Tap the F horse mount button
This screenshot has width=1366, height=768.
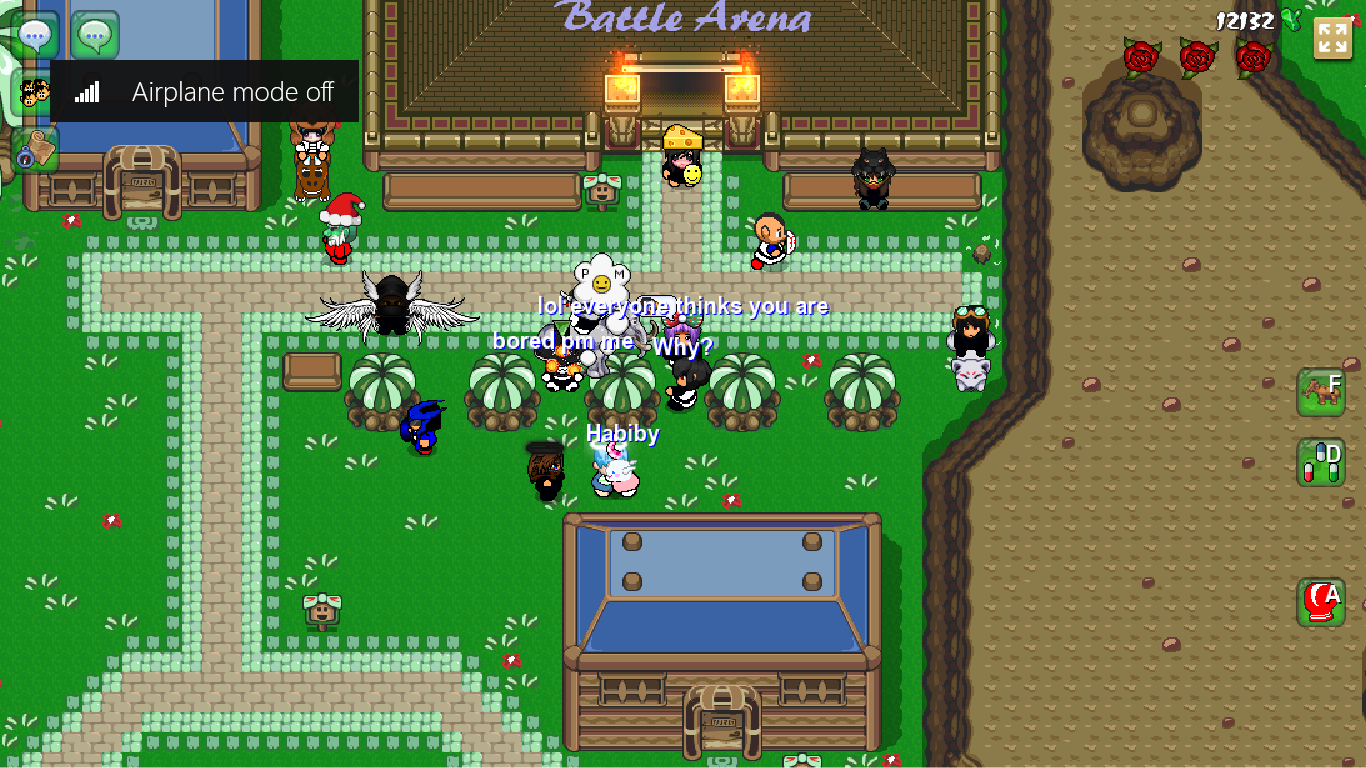coord(1321,392)
